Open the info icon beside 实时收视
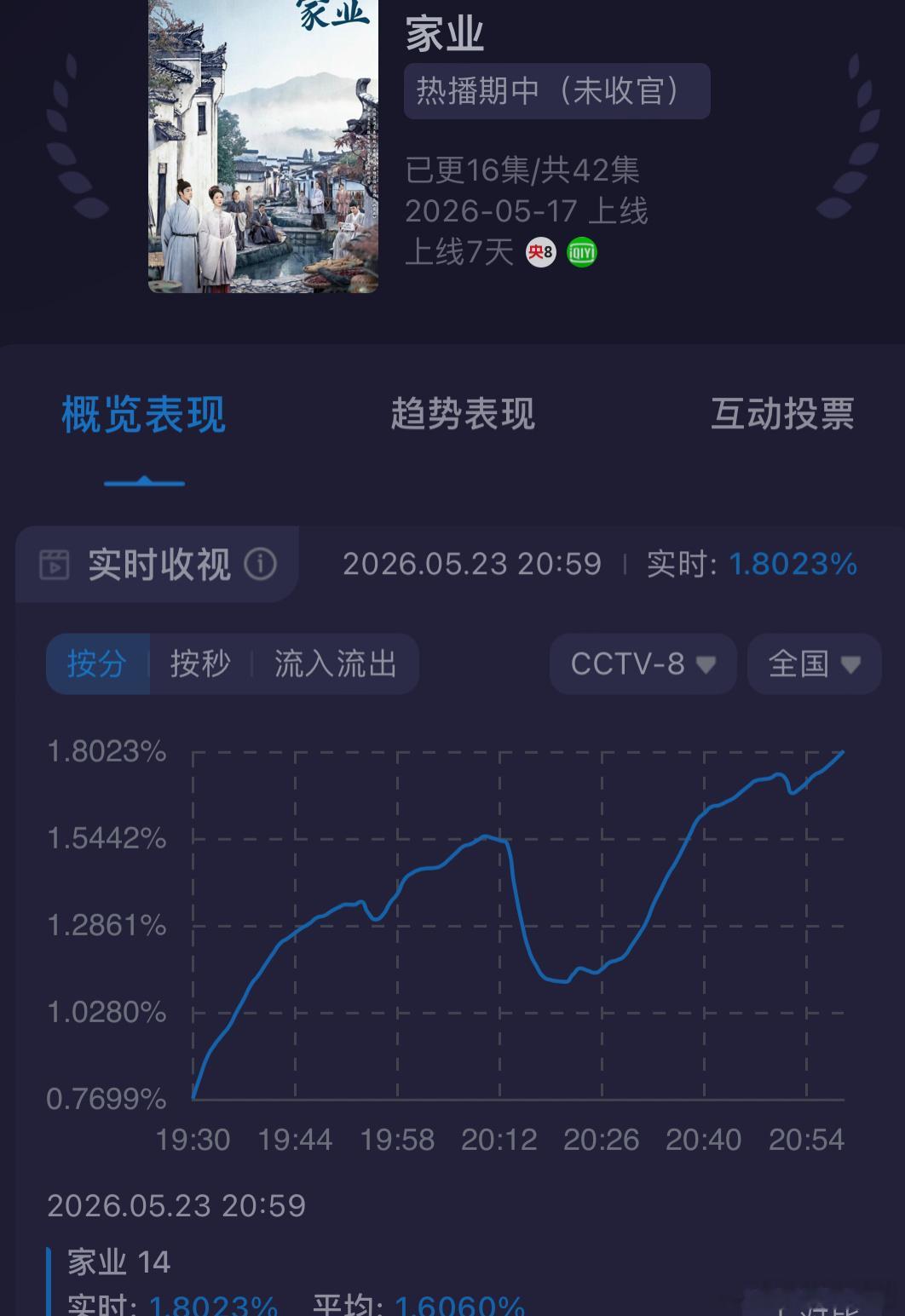Image resolution: width=905 pixels, height=1316 pixels. pos(261,564)
